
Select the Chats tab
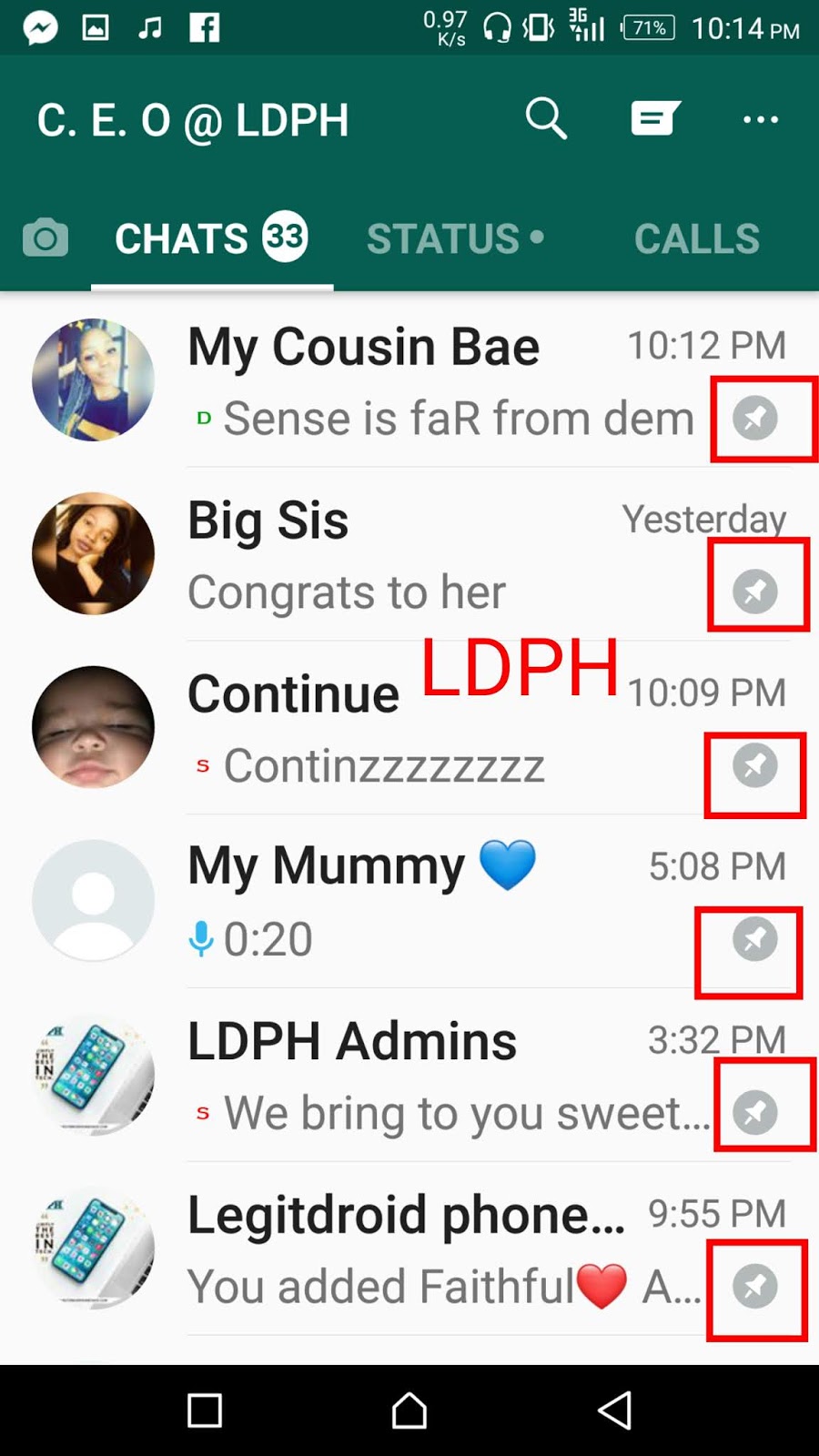click(x=211, y=239)
